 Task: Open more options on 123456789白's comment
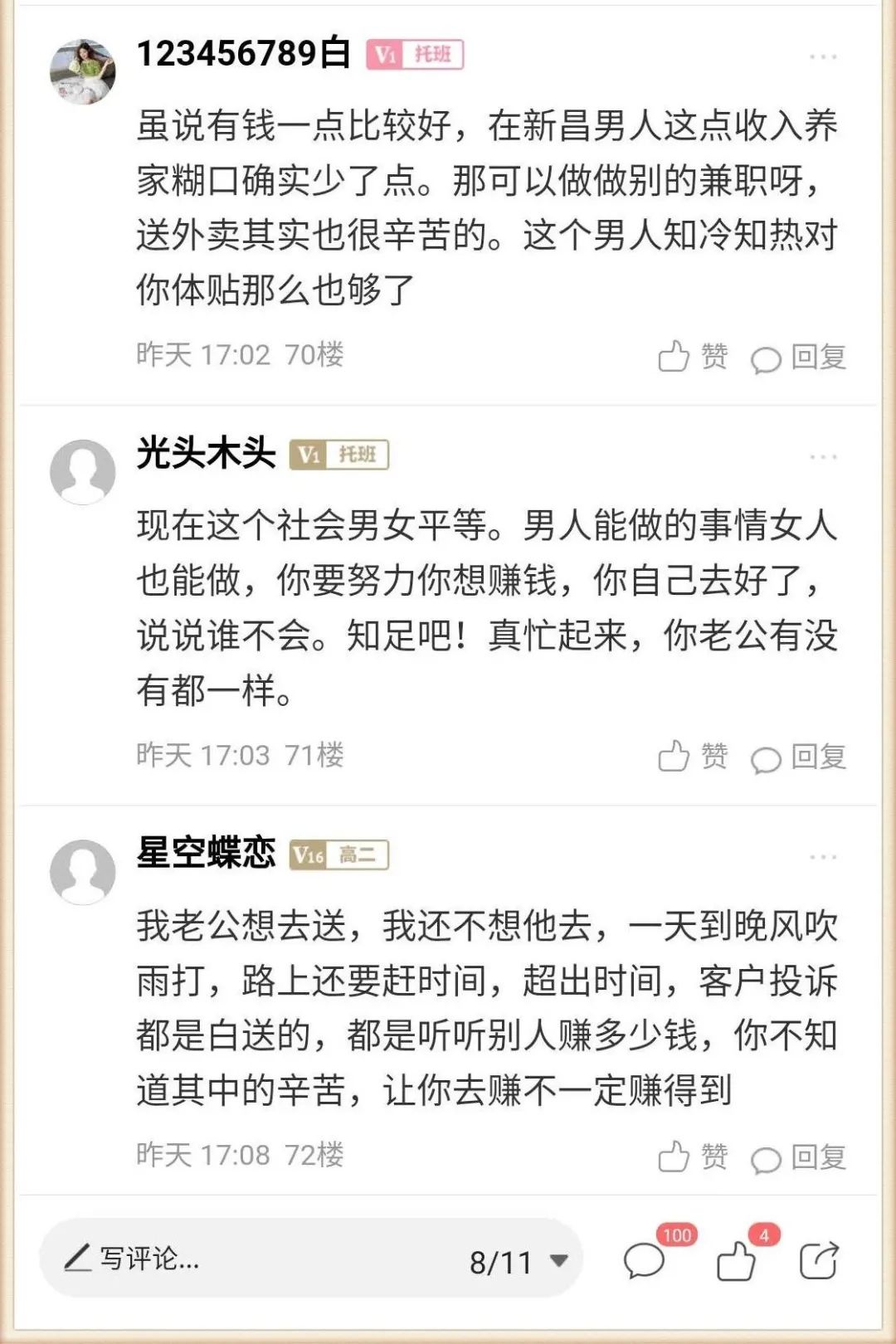point(822,56)
